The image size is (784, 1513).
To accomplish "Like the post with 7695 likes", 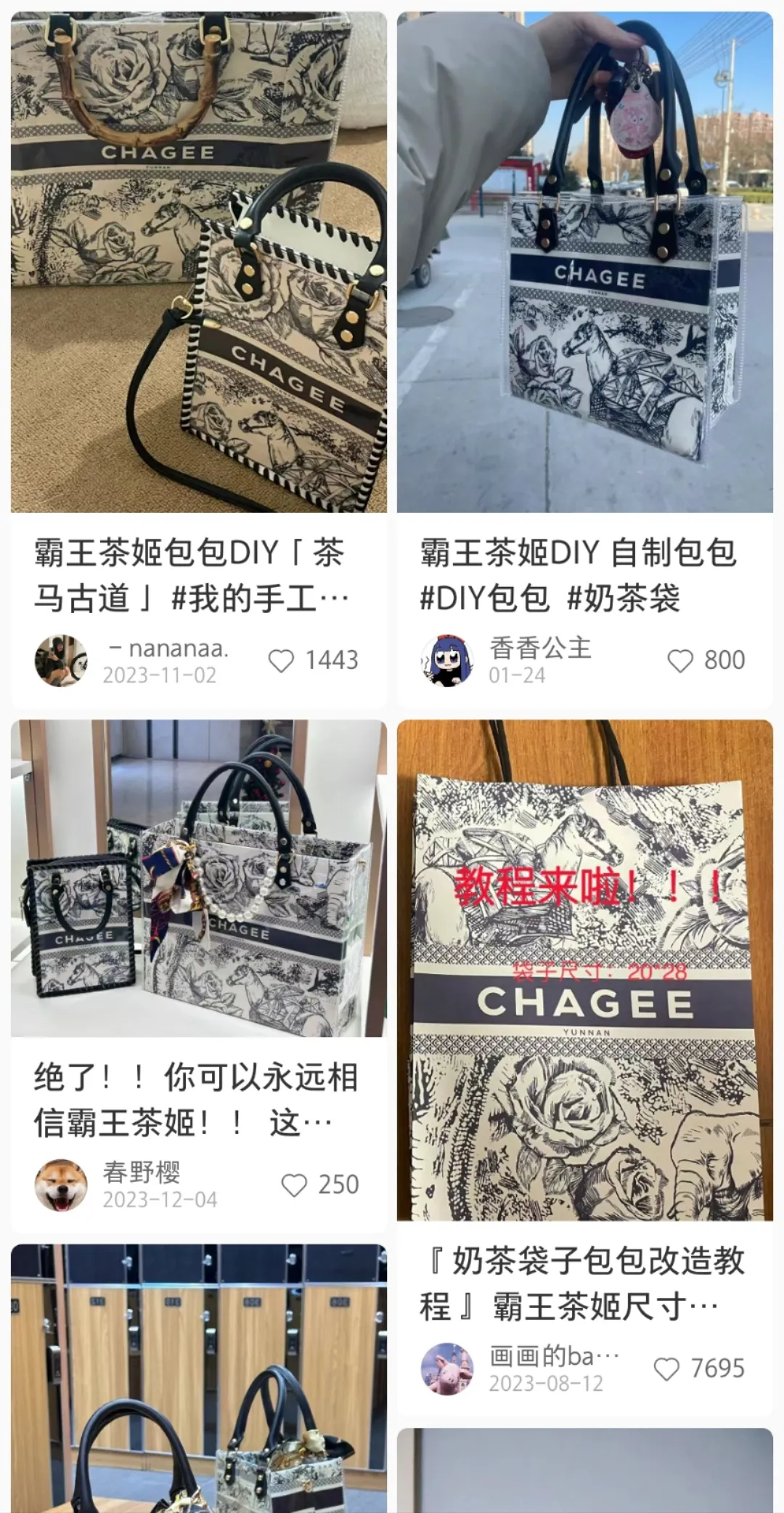I will (x=666, y=1368).
